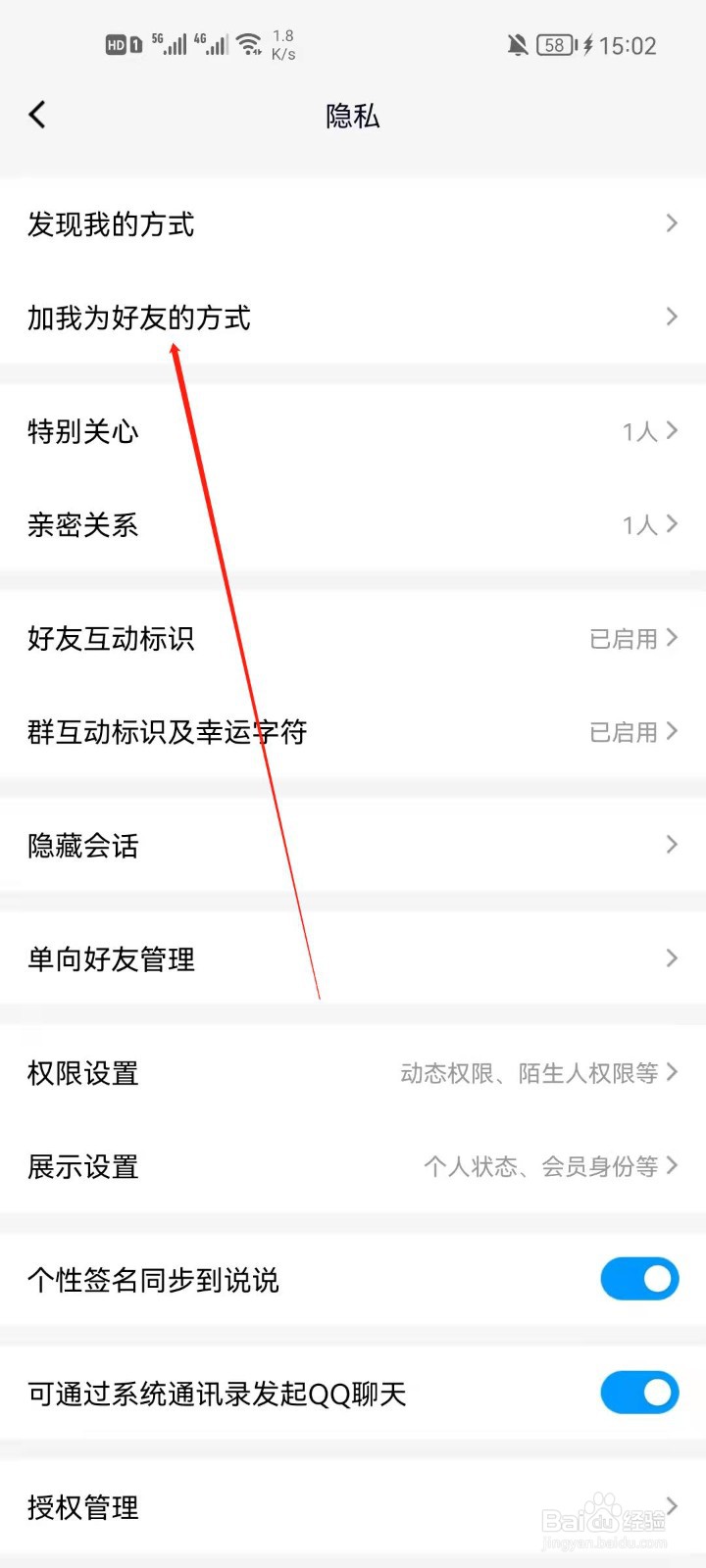Viewport: 706px width, 1568px height.
Task: Open 权限设置 using its right chevron
Action: click(671, 1072)
